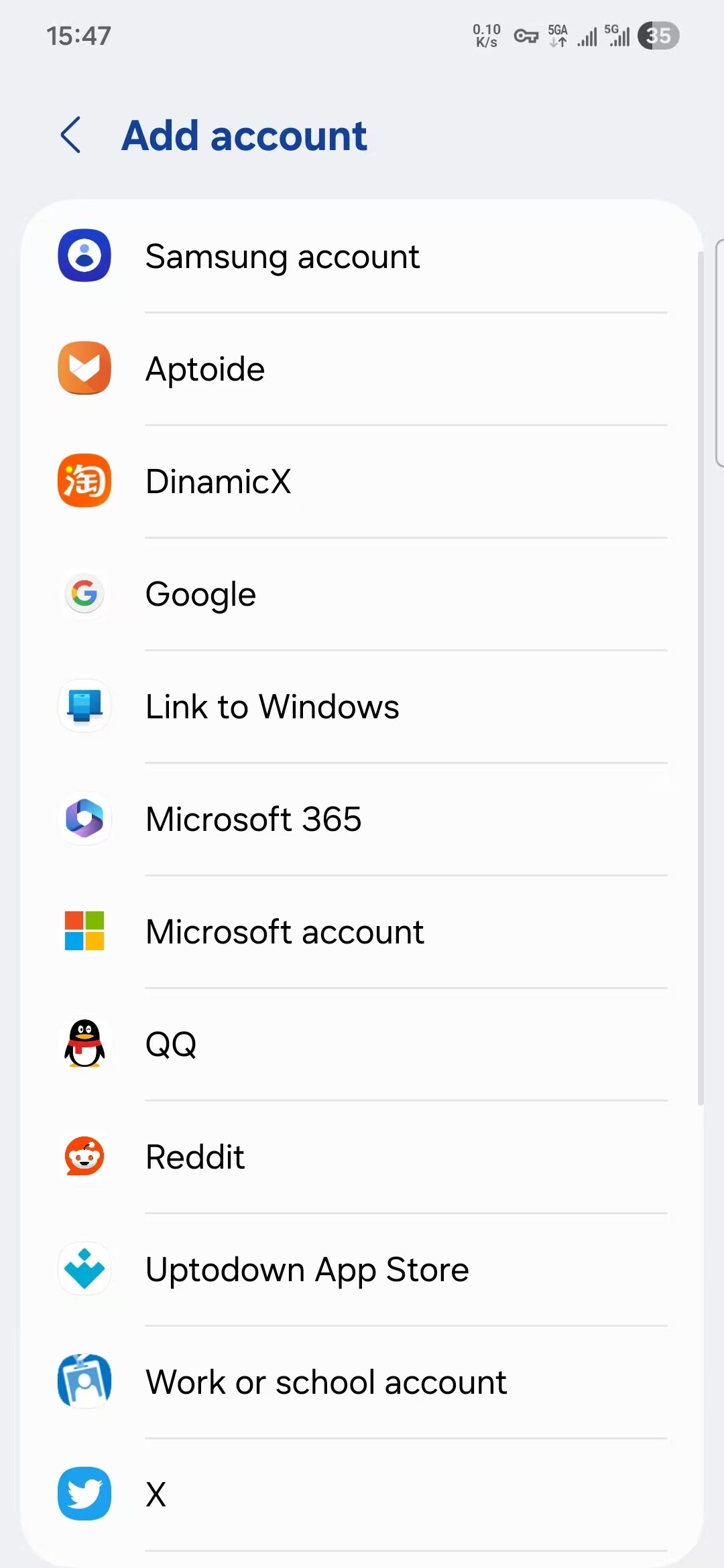Image resolution: width=724 pixels, height=1568 pixels.
Task: Tap the Microsoft account row
Action: (362, 931)
